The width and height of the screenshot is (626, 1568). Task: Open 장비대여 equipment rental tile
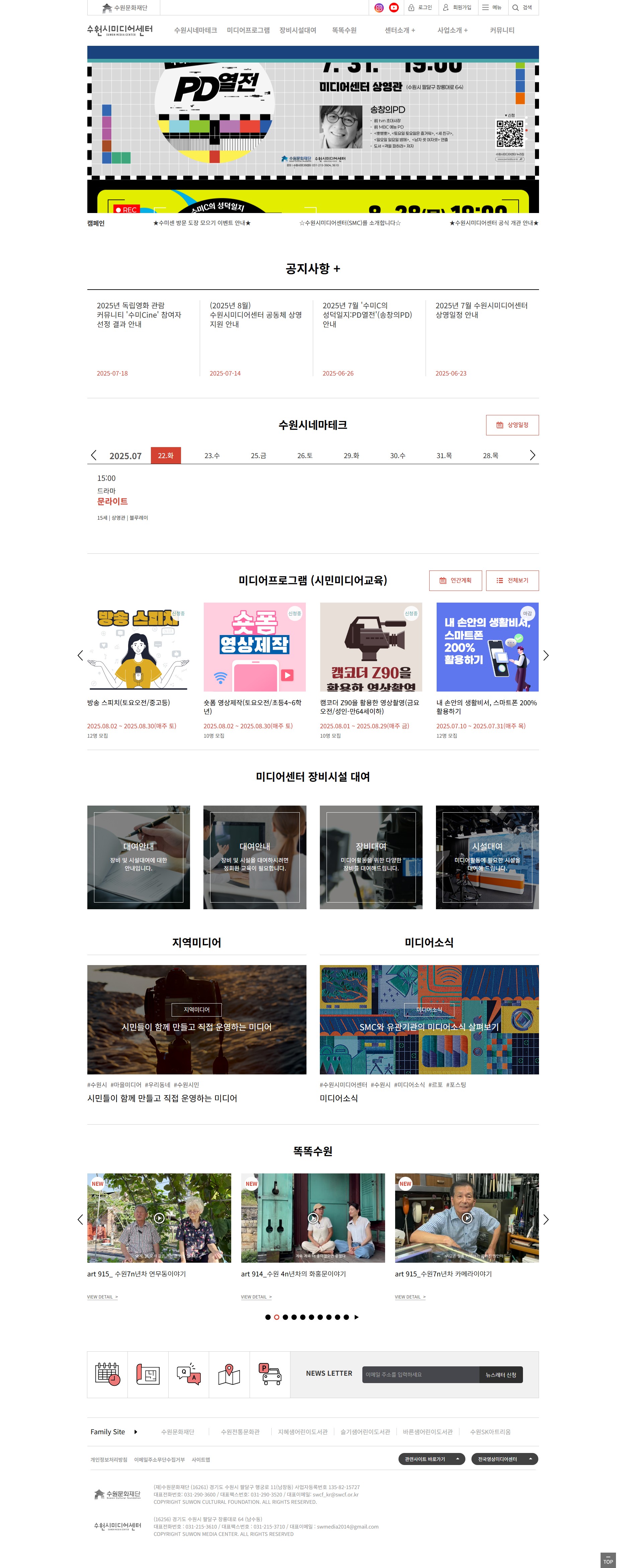(371, 857)
